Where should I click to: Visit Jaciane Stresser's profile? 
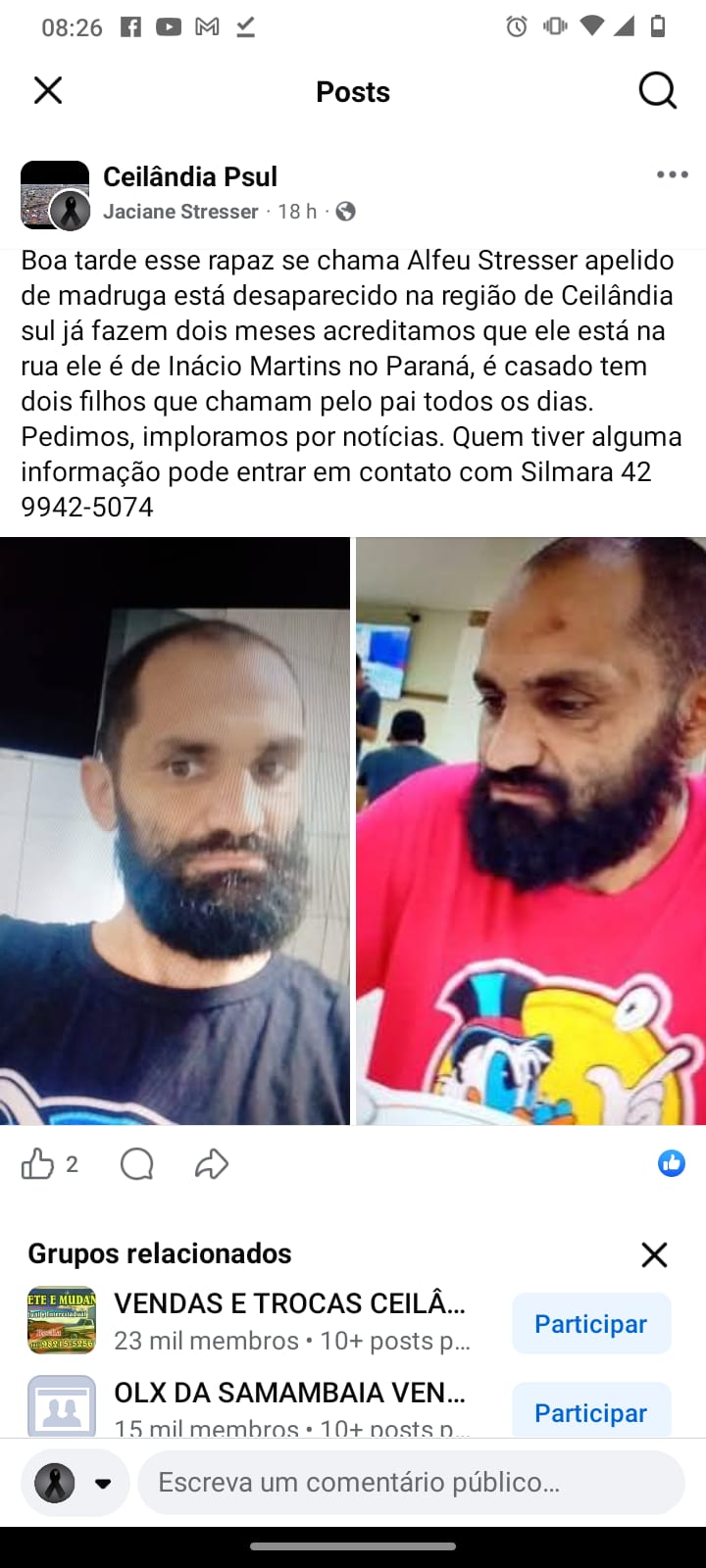(181, 212)
